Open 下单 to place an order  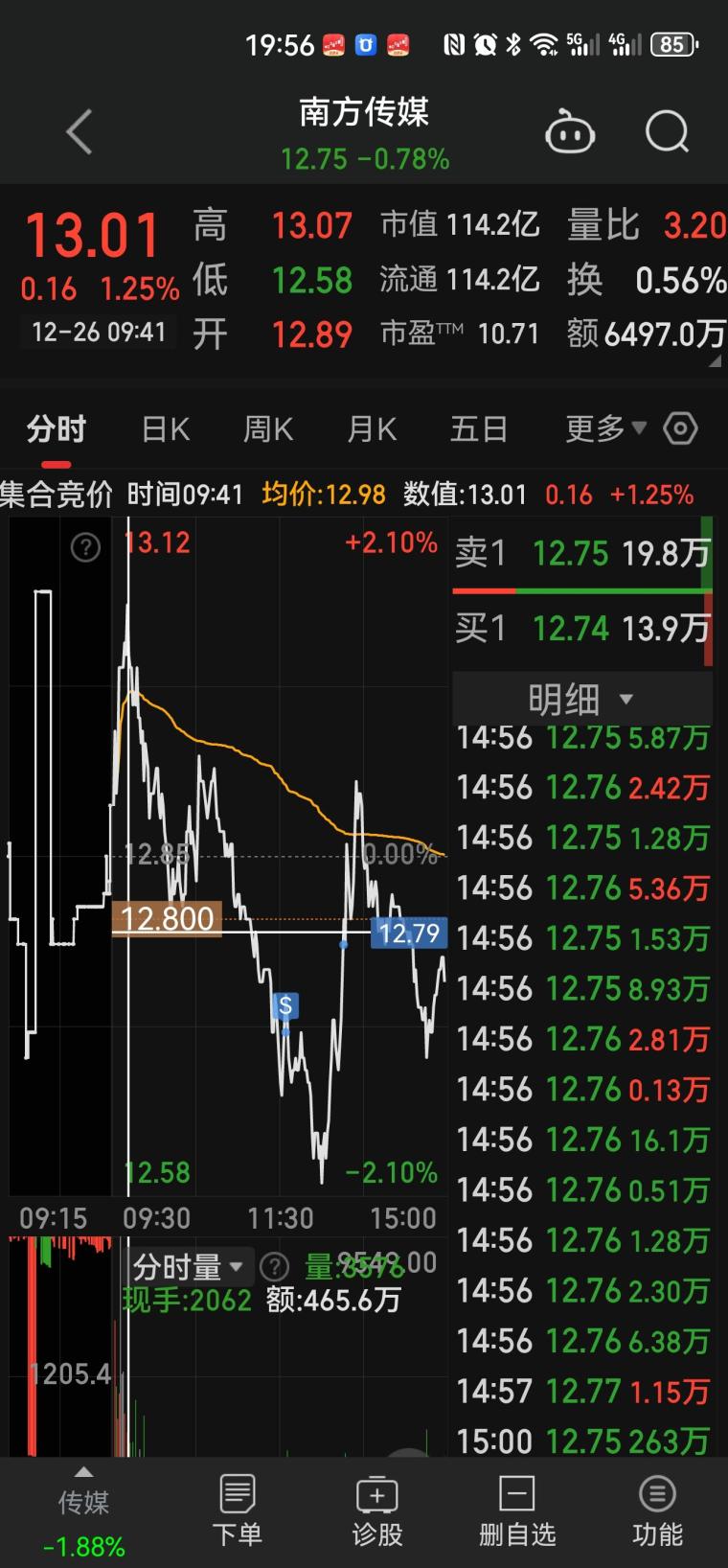[x=237, y=1510]
